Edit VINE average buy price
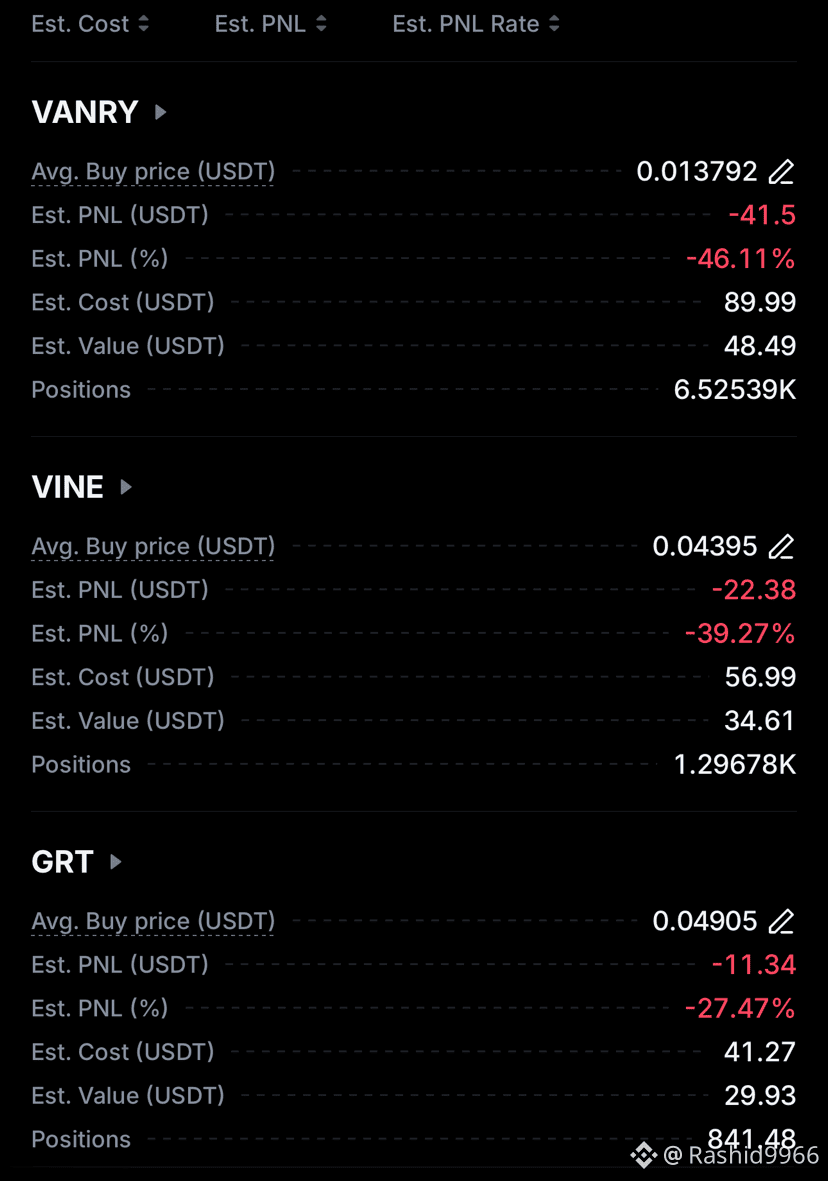 tap(781, 547)
